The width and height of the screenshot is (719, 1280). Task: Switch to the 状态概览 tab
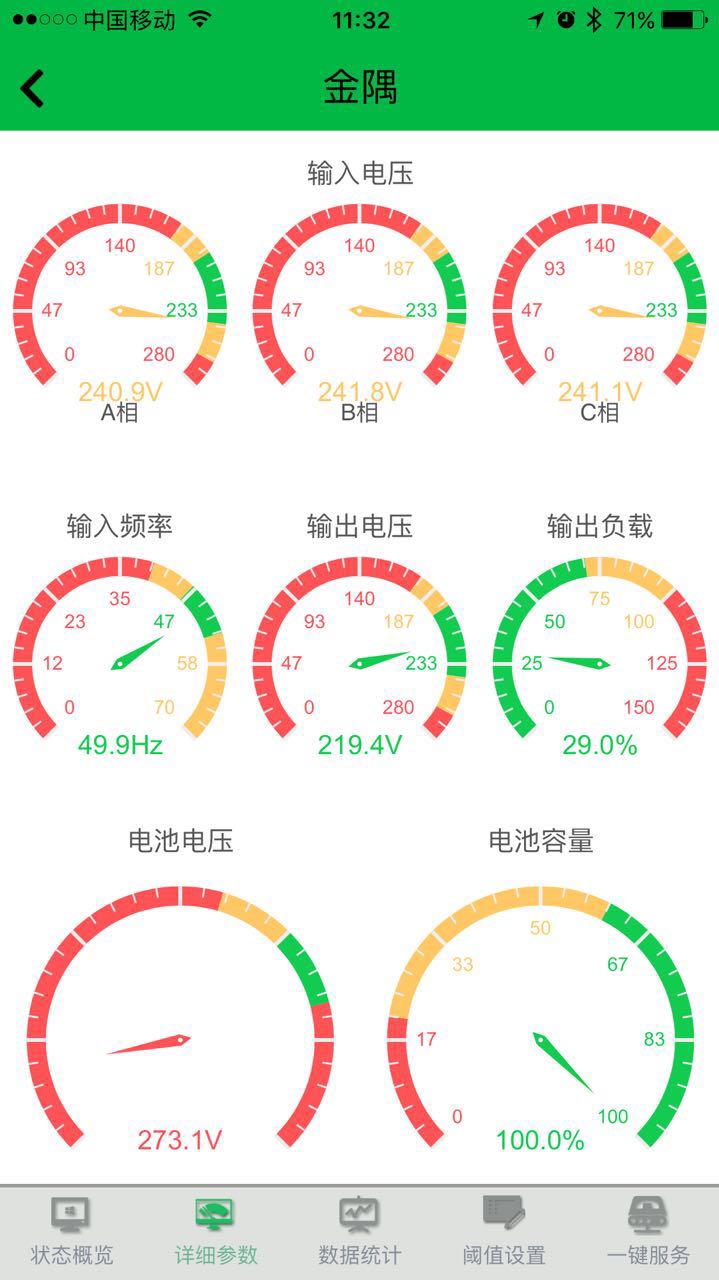pos(72,1232)
